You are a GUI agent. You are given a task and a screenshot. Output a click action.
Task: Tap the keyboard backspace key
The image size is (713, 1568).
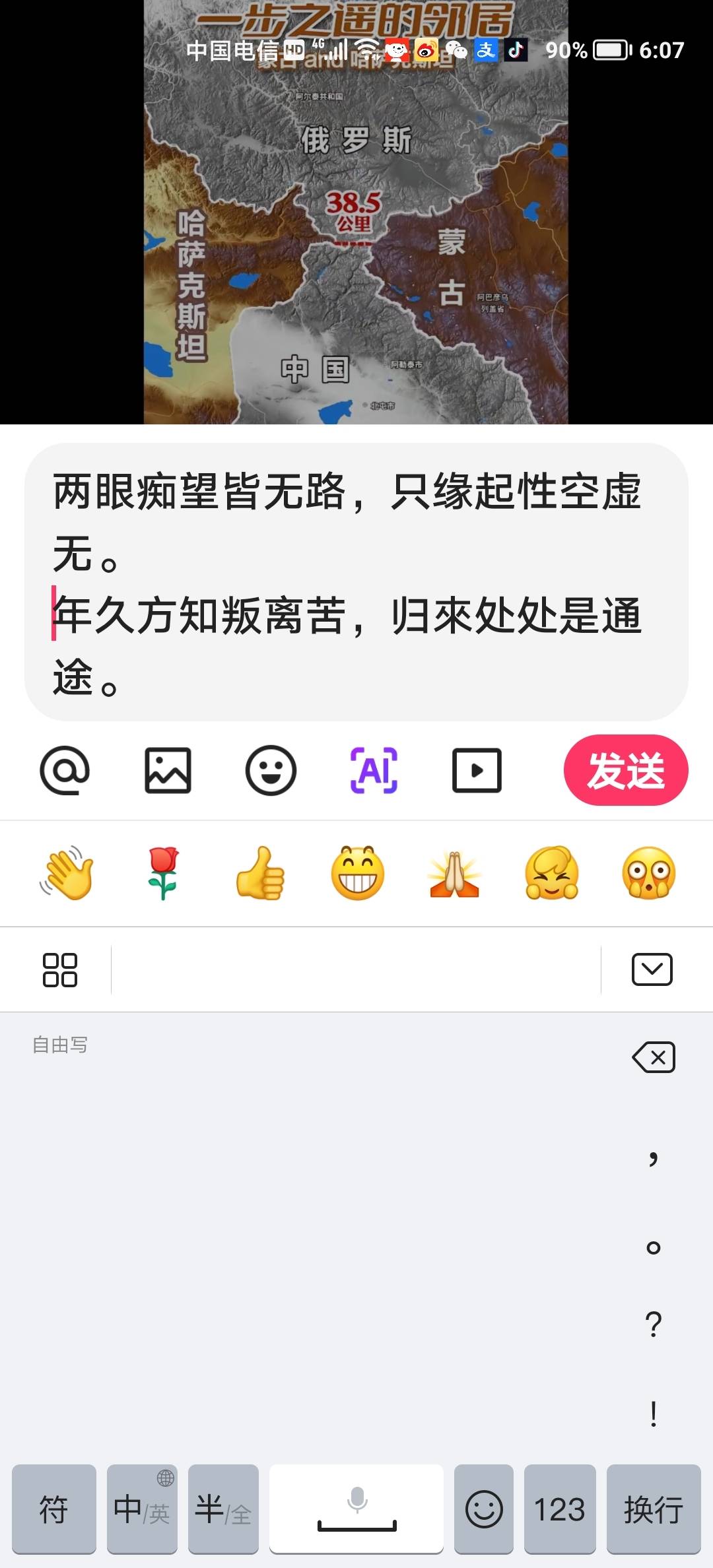coord(654,1058)
